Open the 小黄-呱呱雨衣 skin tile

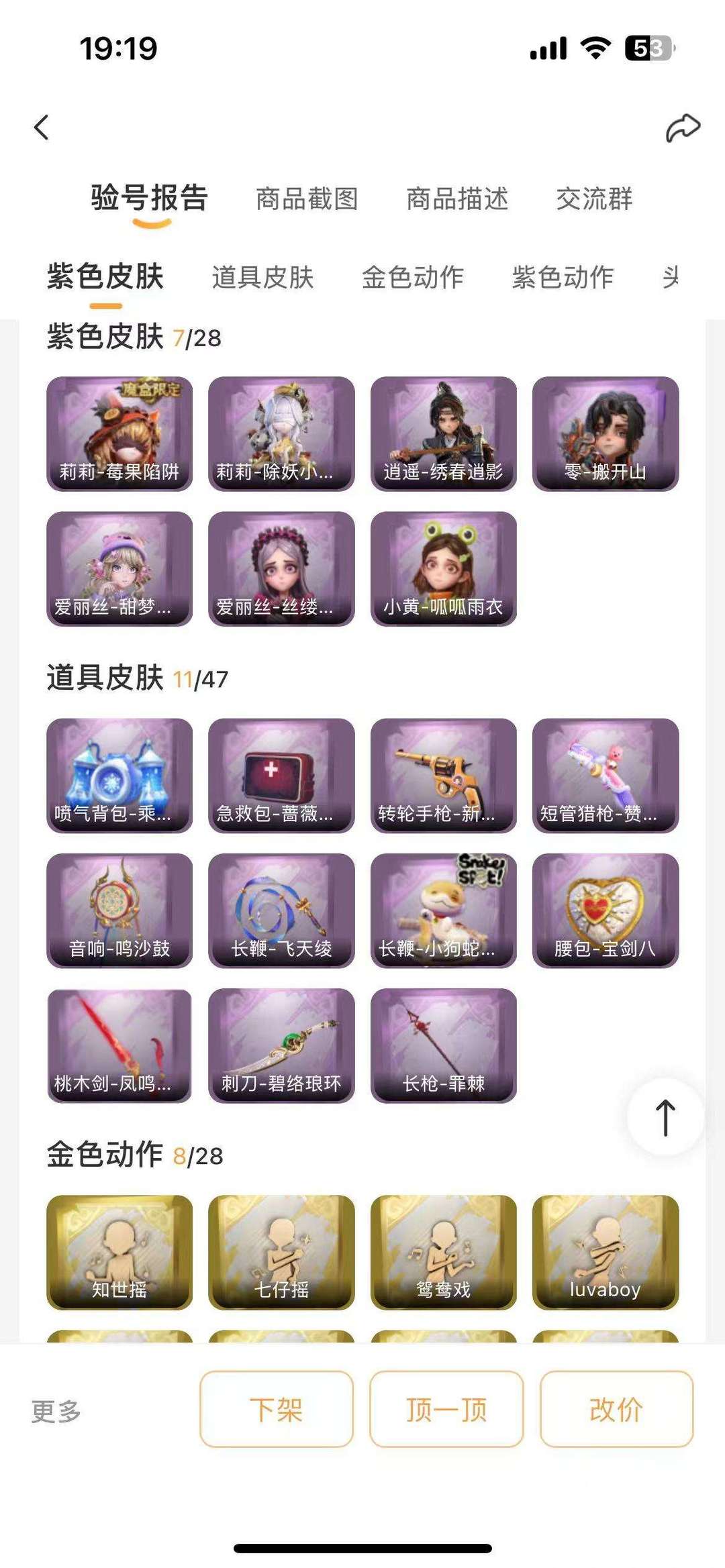444,569
